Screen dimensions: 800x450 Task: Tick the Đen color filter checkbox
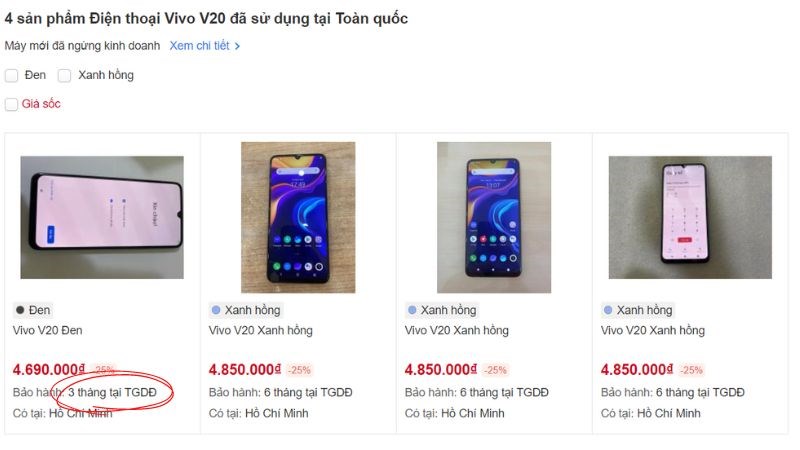[x=12, y=75]
